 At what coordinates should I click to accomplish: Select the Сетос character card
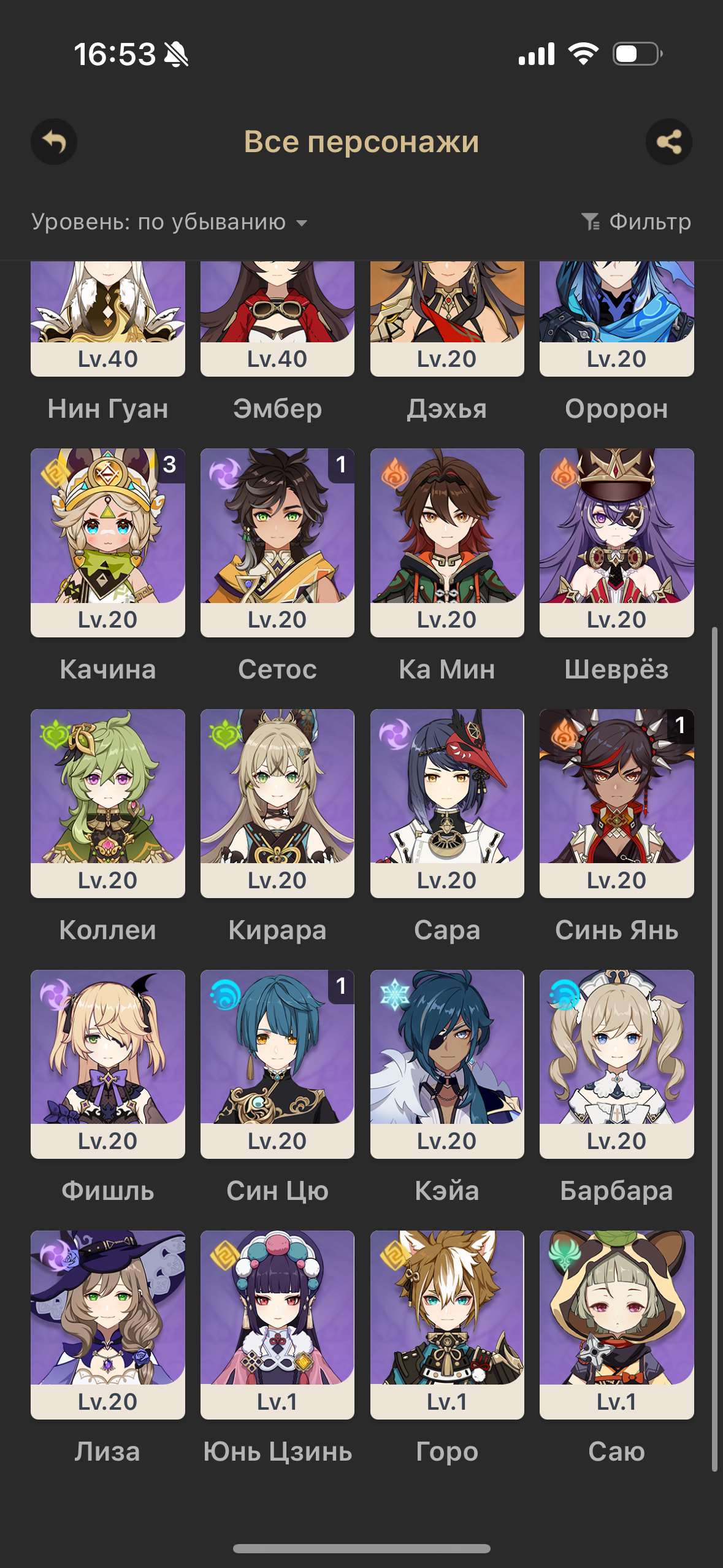click(x=277, y=542)
